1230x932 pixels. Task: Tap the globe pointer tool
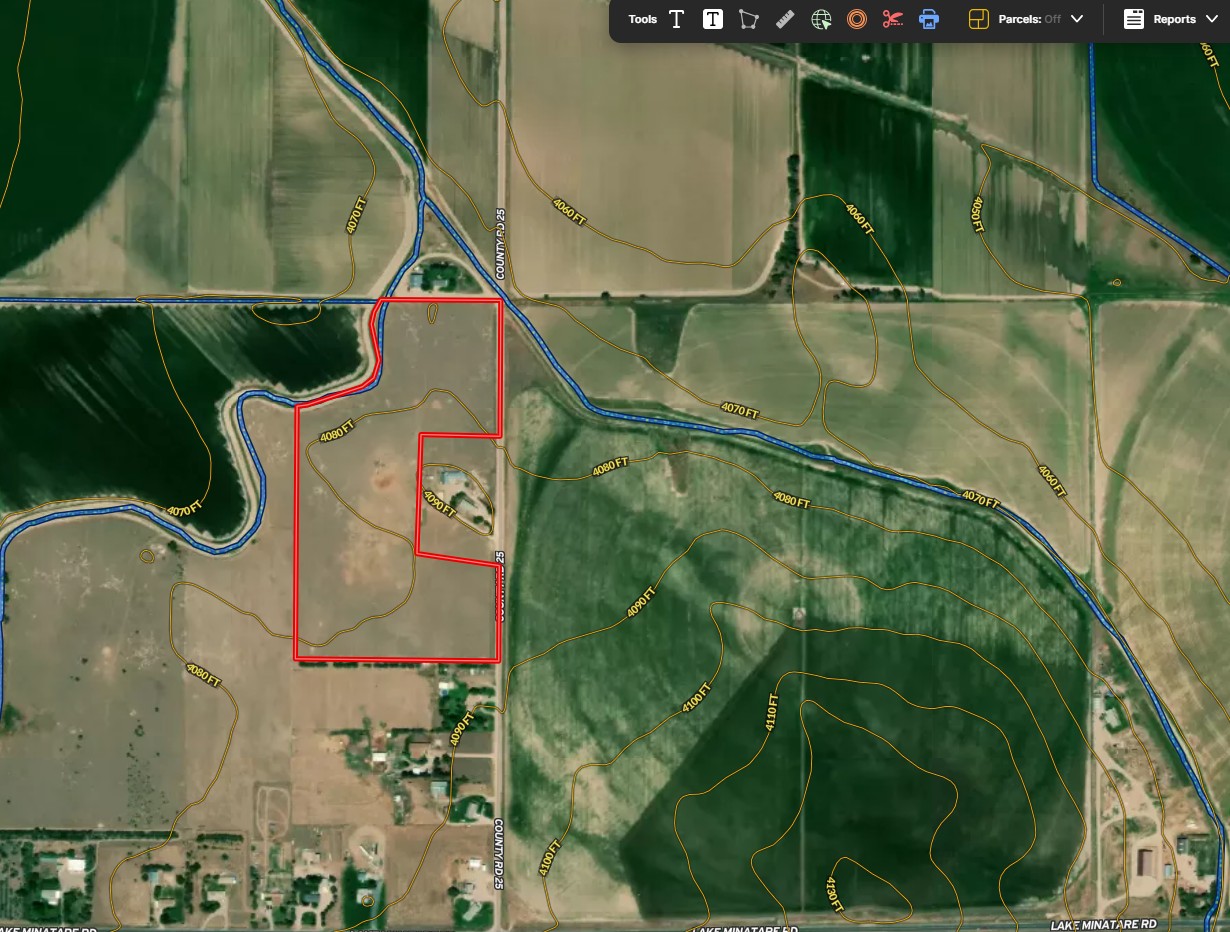(x=822, y=19)
